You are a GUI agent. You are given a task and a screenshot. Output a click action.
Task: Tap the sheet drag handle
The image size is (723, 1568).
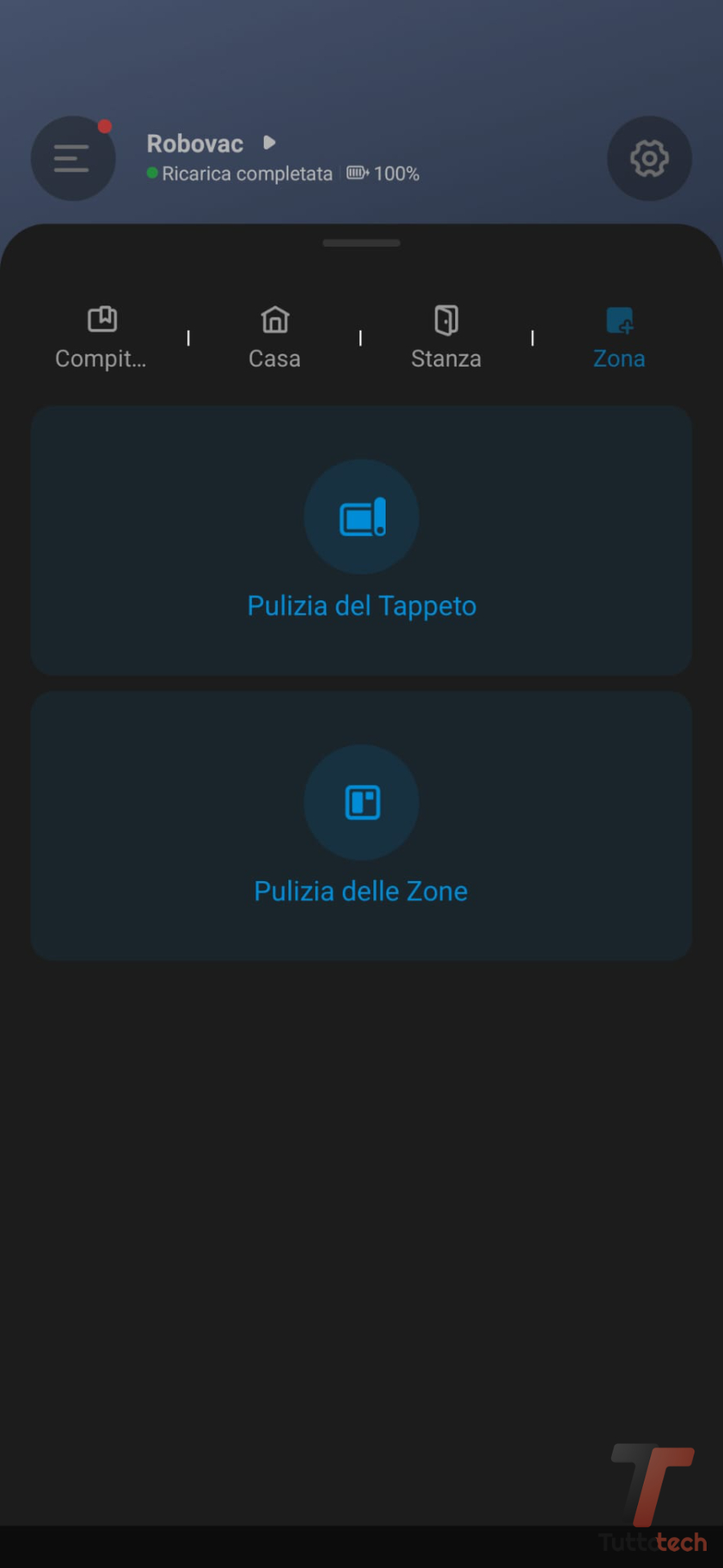click(361, 243)
